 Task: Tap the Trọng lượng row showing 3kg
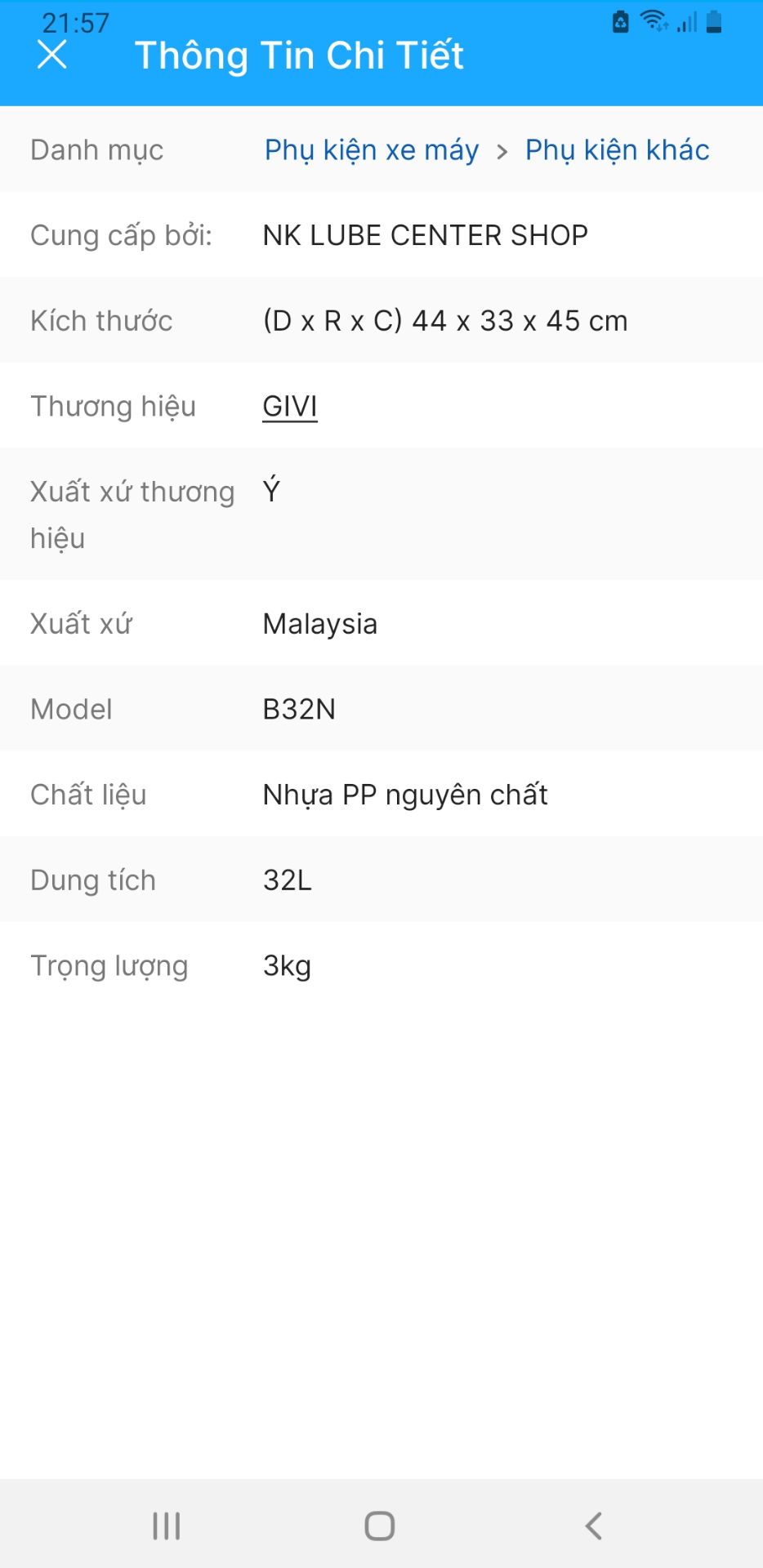[x=286, y=965]
